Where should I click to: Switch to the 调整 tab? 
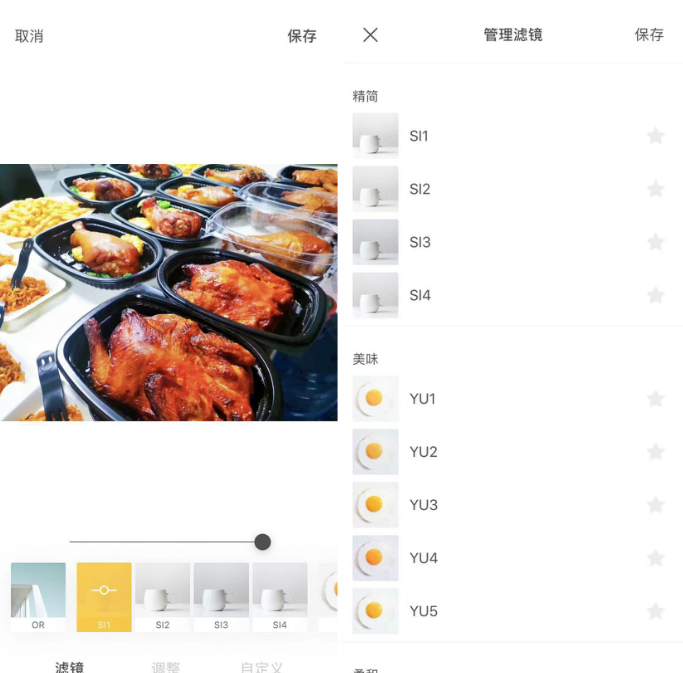(x=166, y=666)
